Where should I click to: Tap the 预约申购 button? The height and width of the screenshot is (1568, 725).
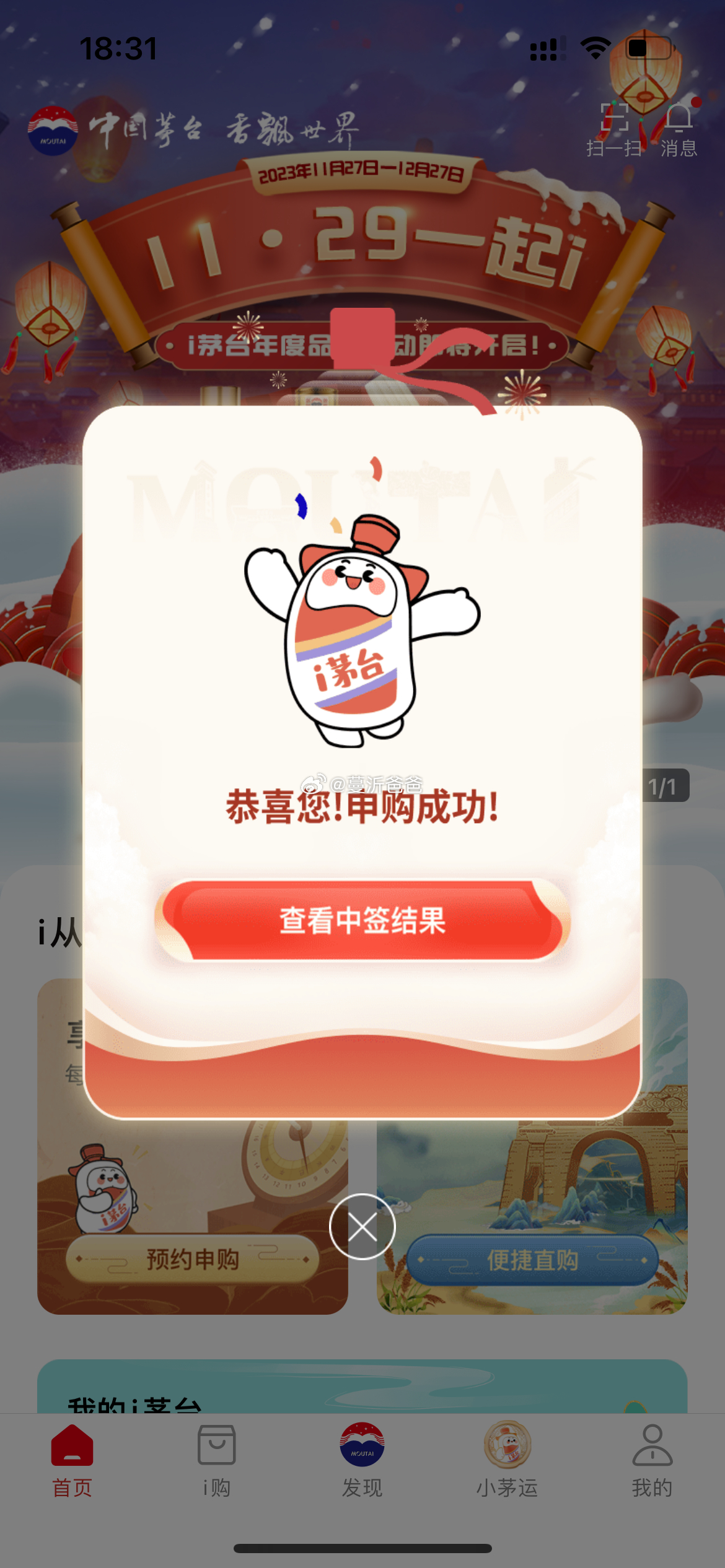pos(193,1259)
